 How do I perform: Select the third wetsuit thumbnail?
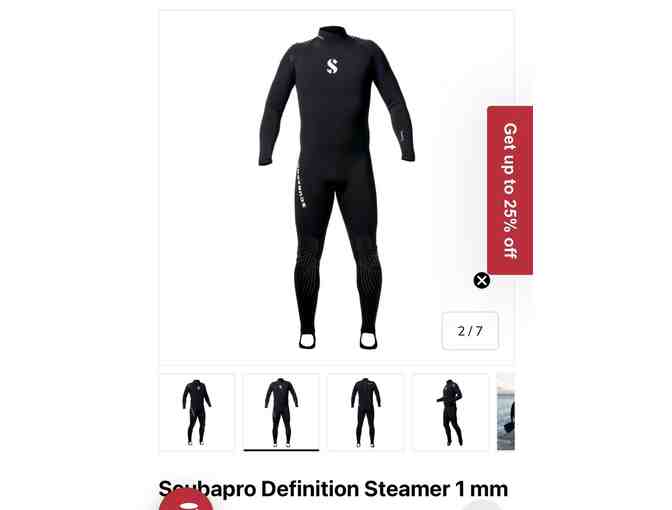365,412
